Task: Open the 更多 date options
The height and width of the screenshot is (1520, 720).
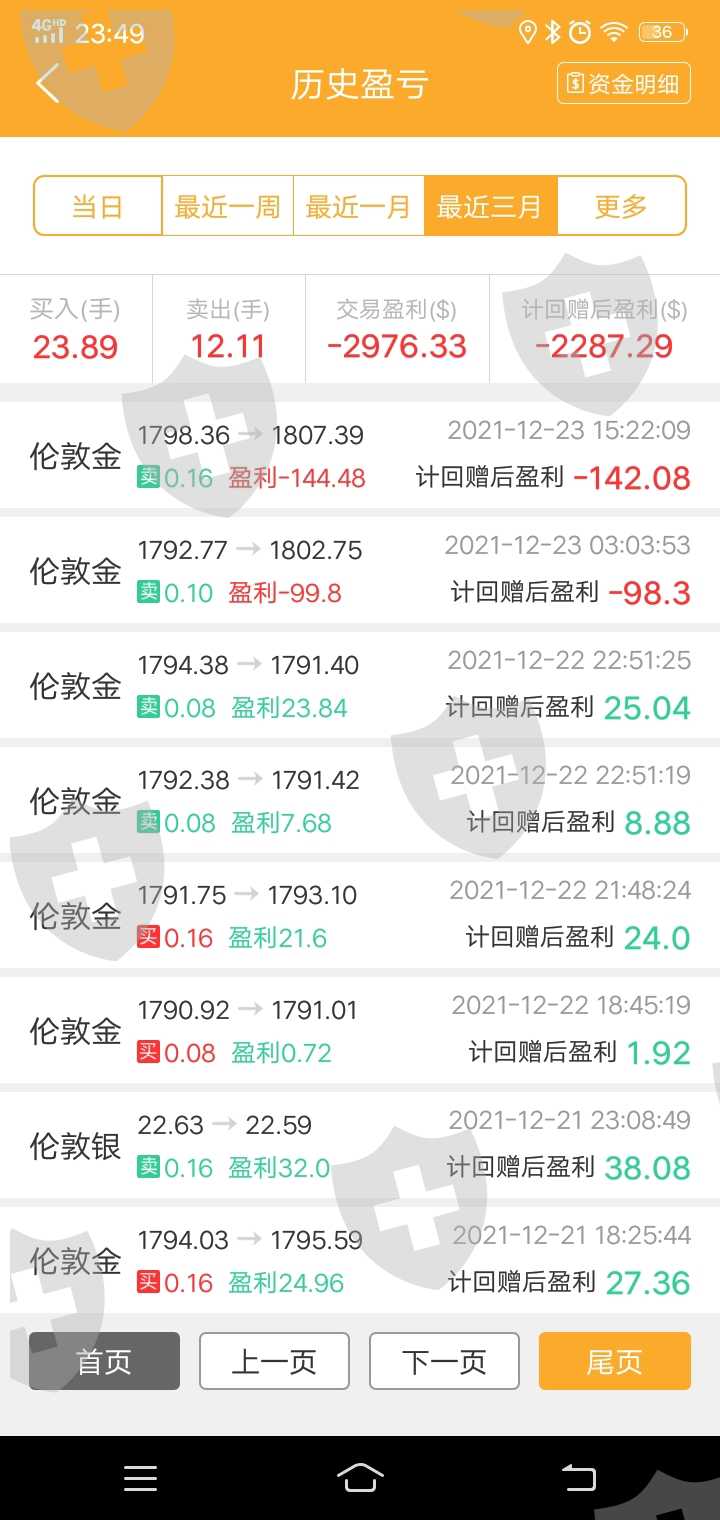Action: (622, 206)
